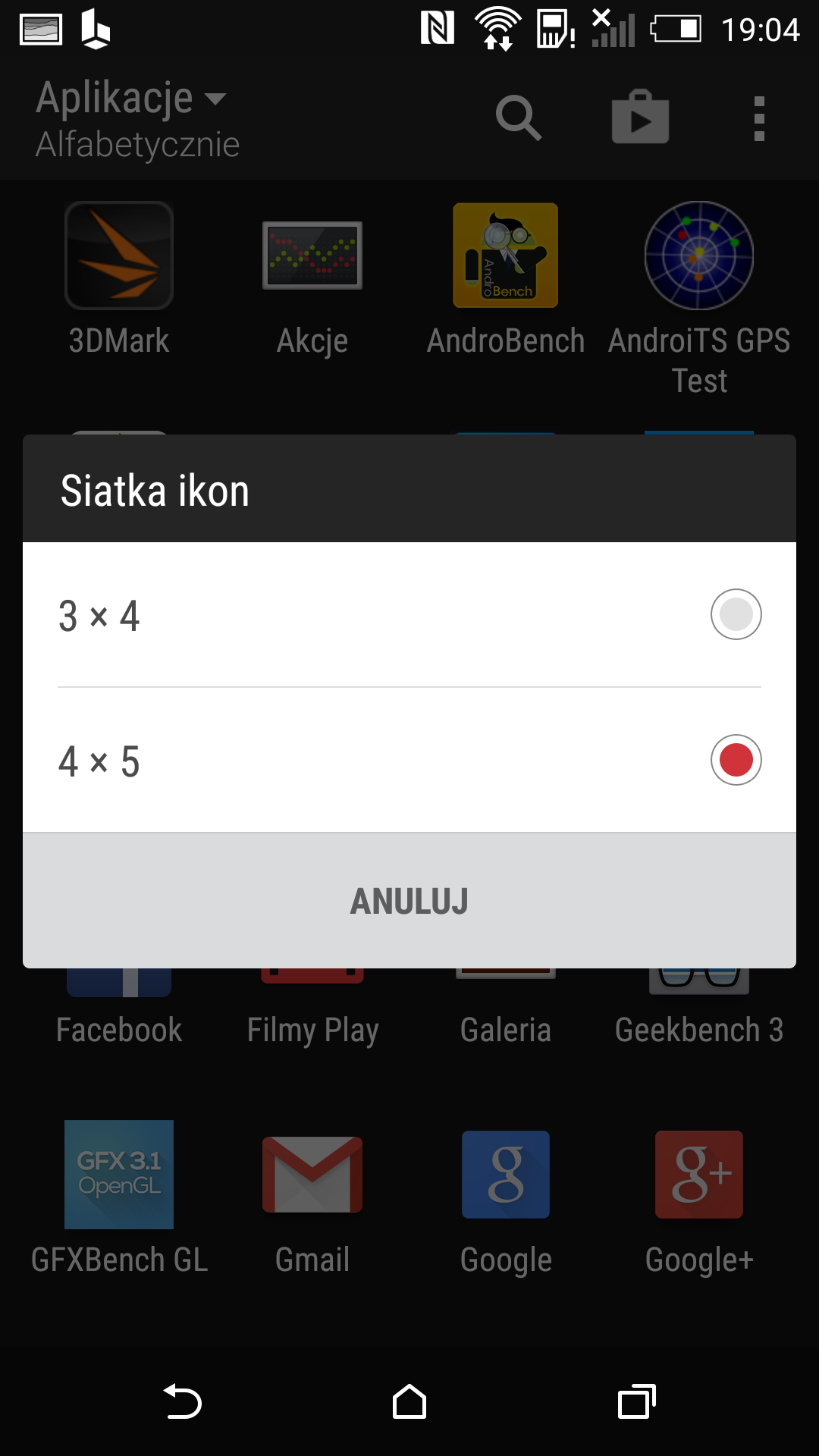Choose the 4 × 5 grid option

coord(409,760)
